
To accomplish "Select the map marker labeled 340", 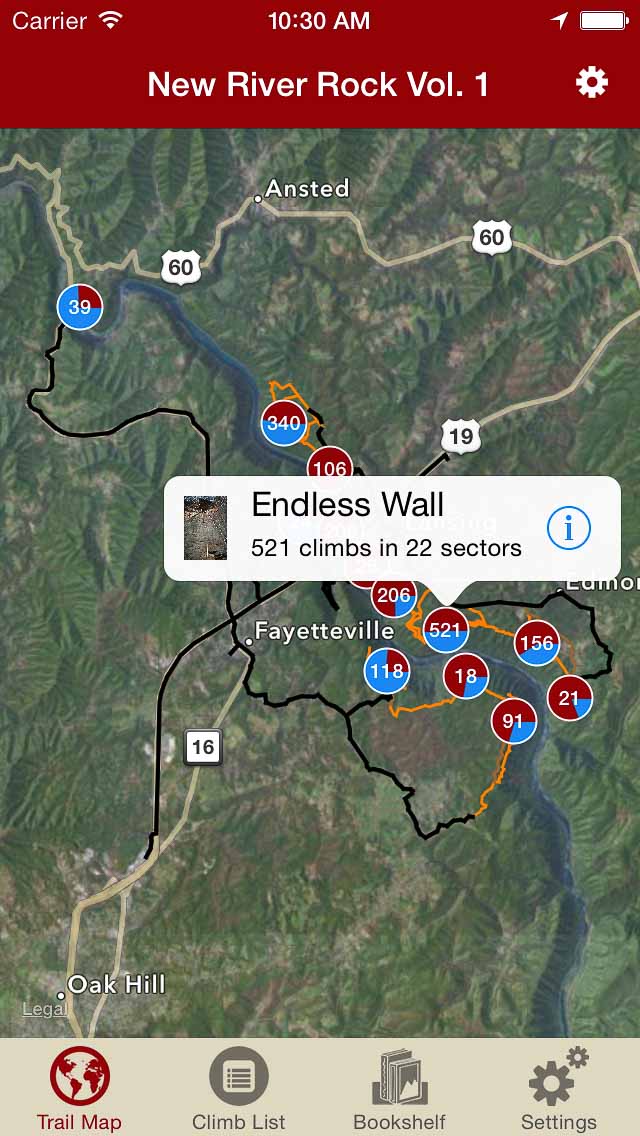I will pos(284,423).
